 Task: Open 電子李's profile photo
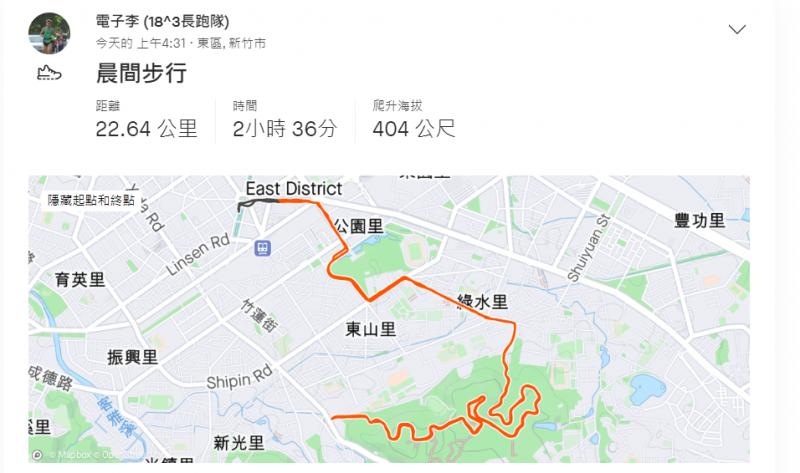51,34
